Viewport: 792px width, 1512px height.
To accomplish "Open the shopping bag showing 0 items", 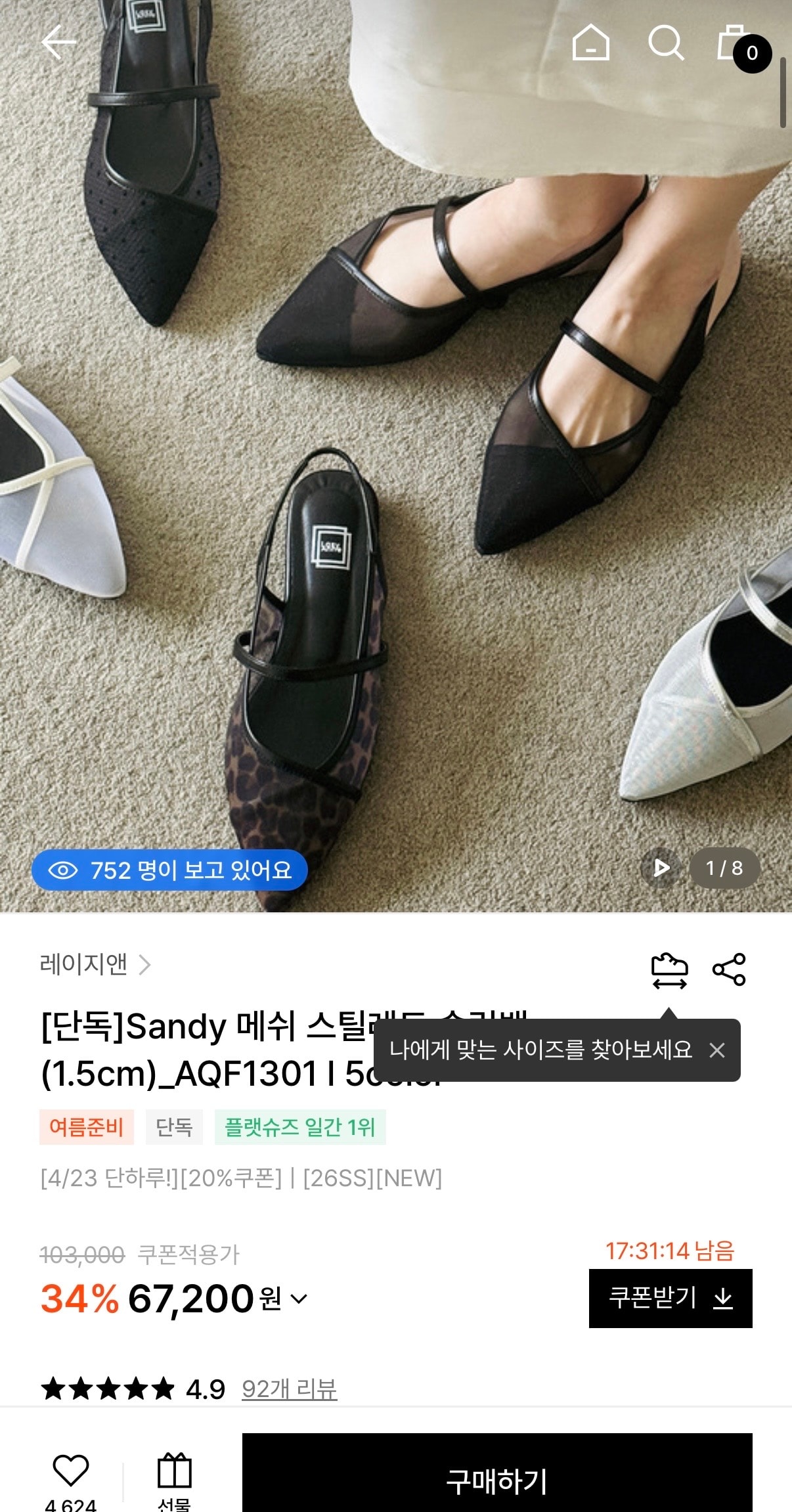I will click(x=734, y=41).
